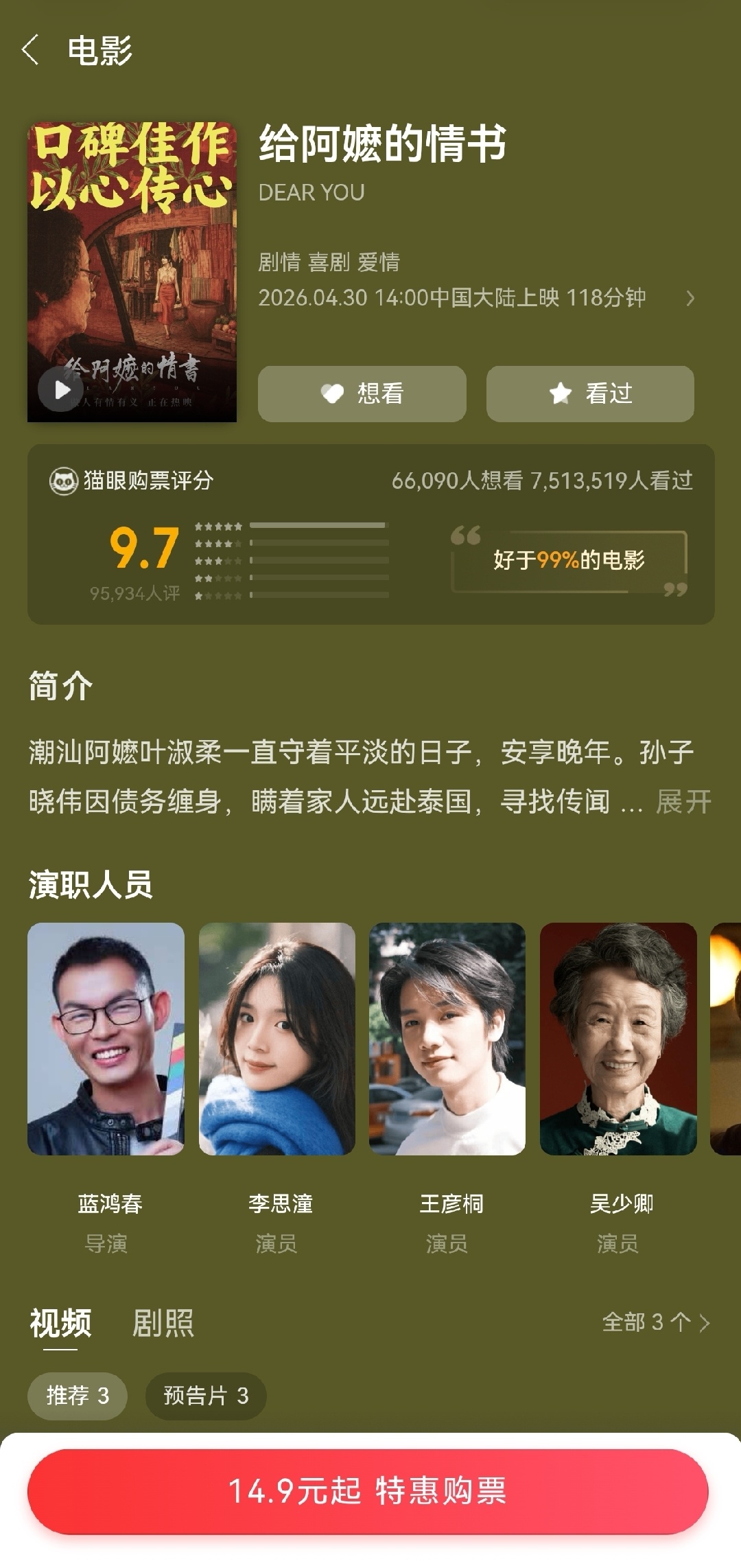Open 全部 3 个 videos list
The image size is (741, 1568).
[x=655, y=1322]
